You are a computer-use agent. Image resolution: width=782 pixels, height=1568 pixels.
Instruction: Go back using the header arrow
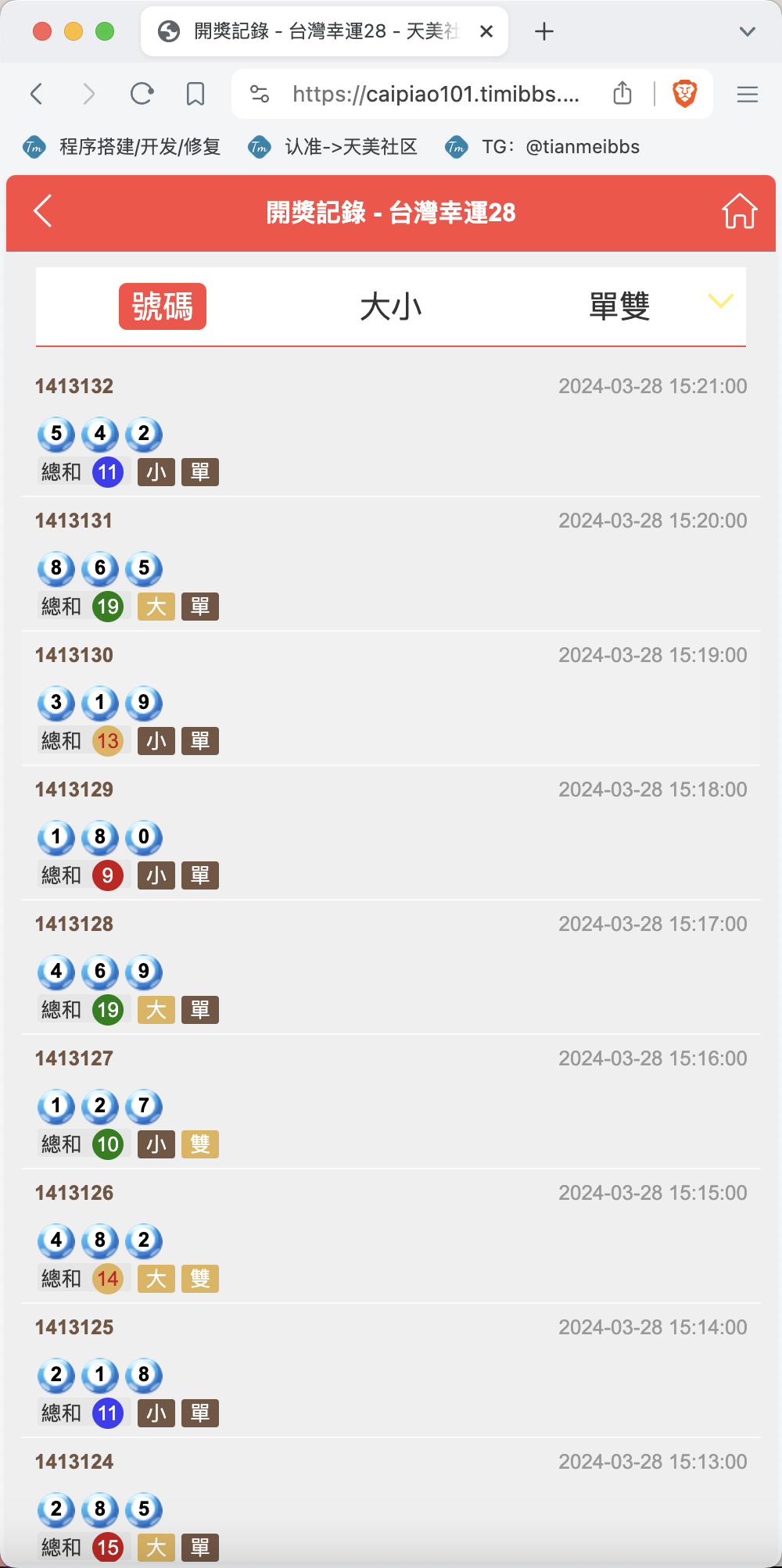[43, 212]
